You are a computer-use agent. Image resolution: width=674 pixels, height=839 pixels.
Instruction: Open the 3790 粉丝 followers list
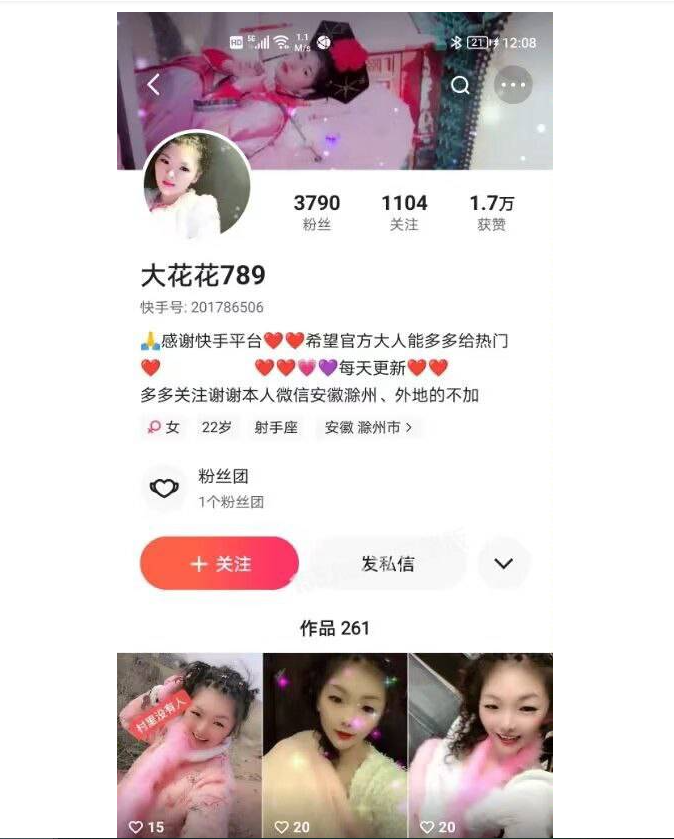click(316, 212)
